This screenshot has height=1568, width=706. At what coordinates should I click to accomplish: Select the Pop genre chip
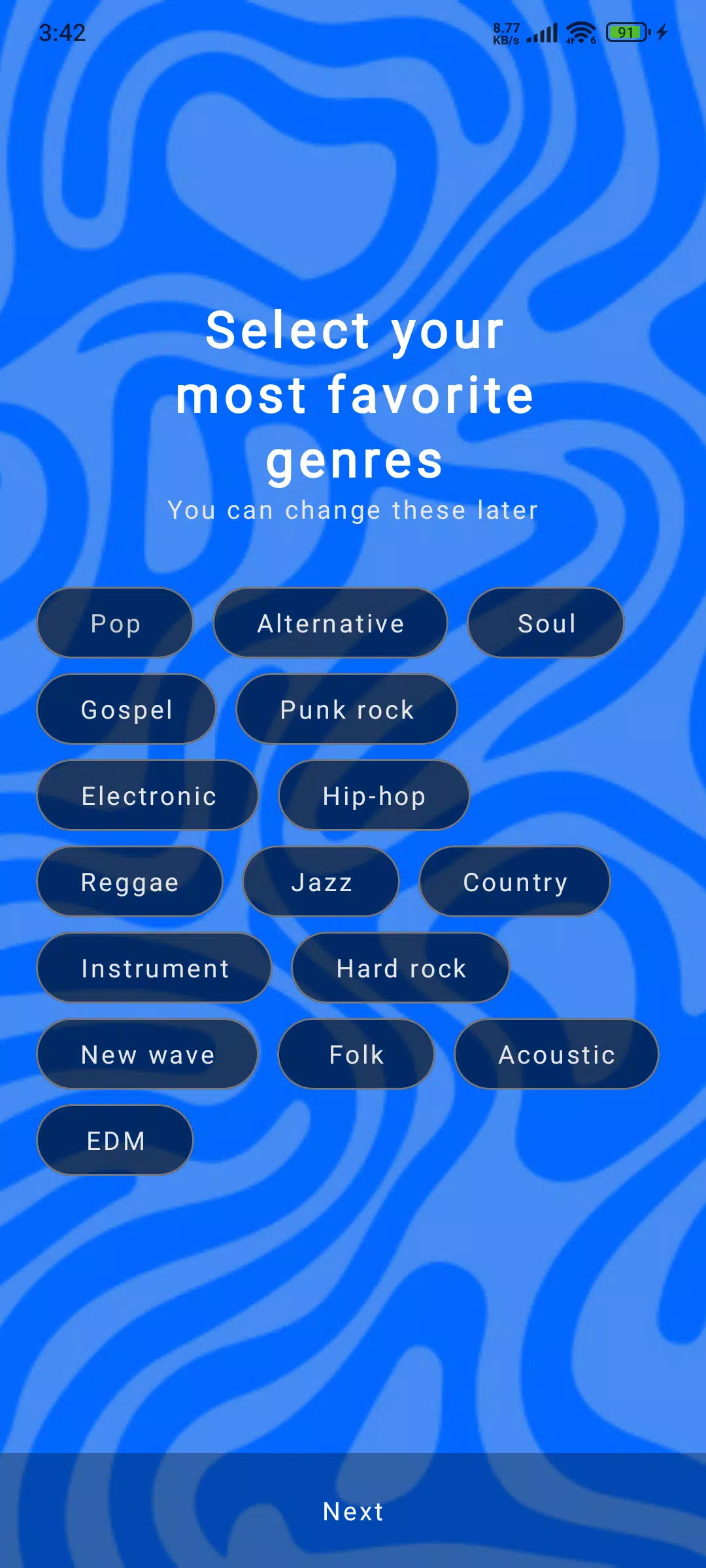[x=115, y=623]
